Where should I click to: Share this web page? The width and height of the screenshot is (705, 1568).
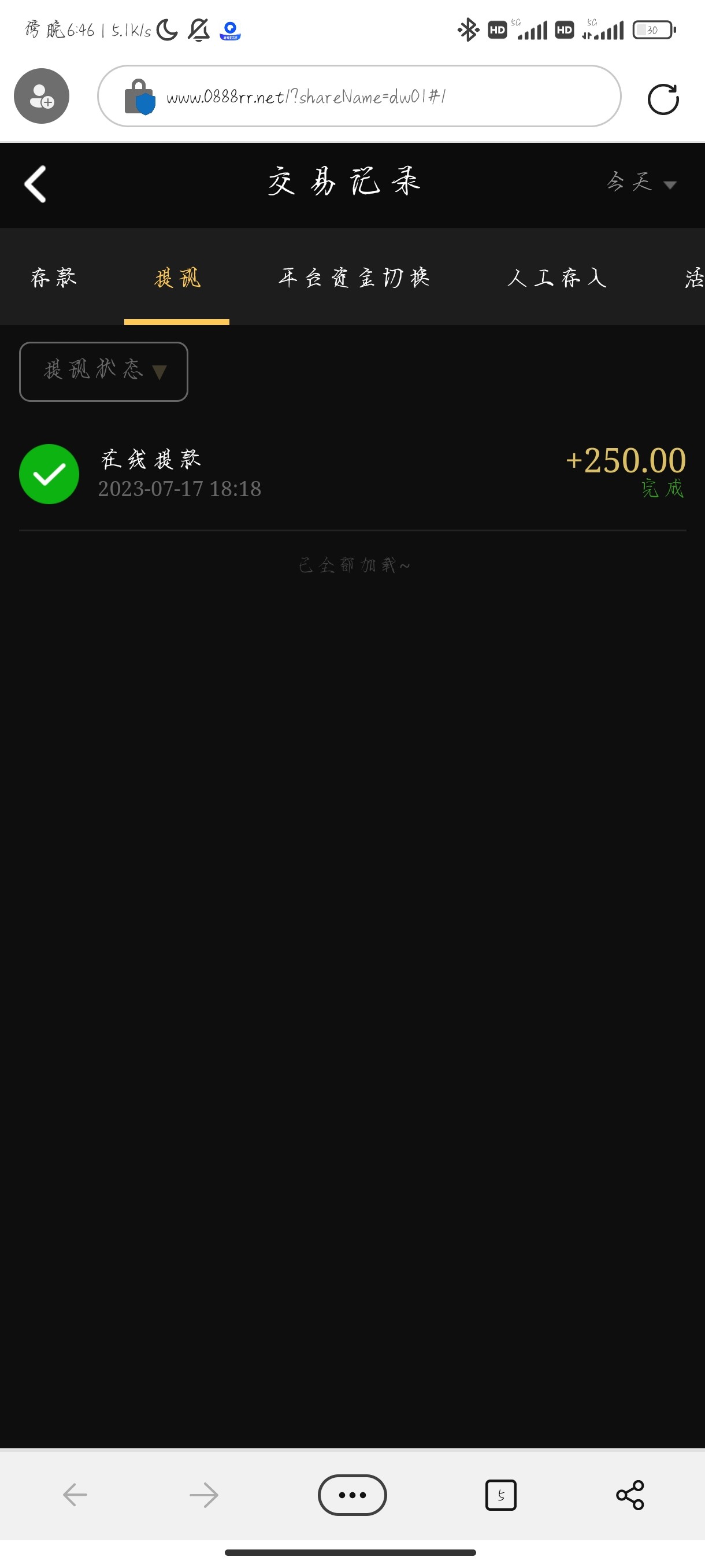629,1495
